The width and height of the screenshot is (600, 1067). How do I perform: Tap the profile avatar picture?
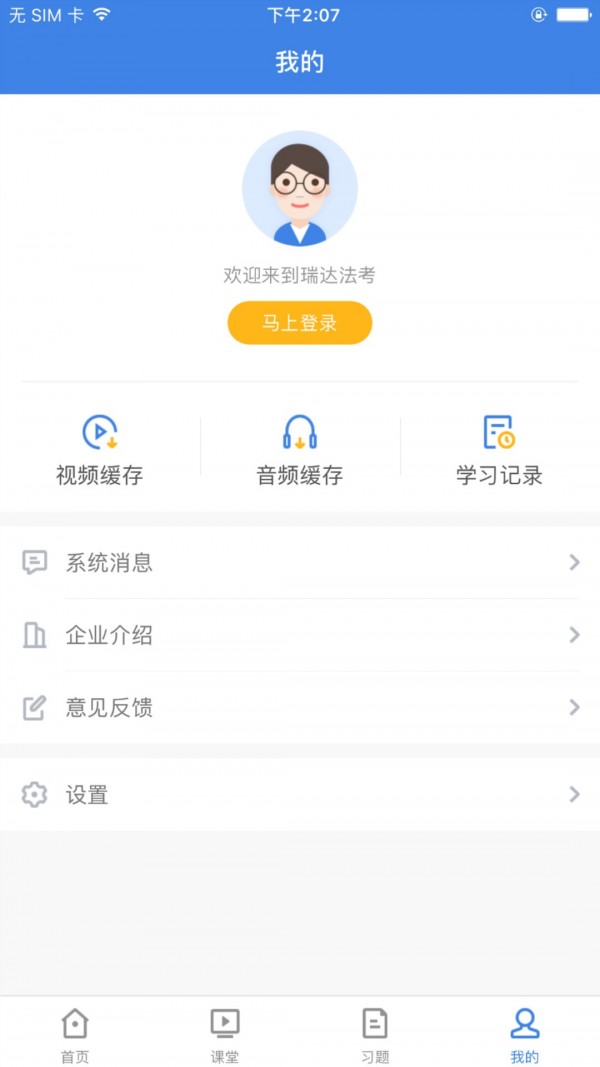(x=300, y=189)
